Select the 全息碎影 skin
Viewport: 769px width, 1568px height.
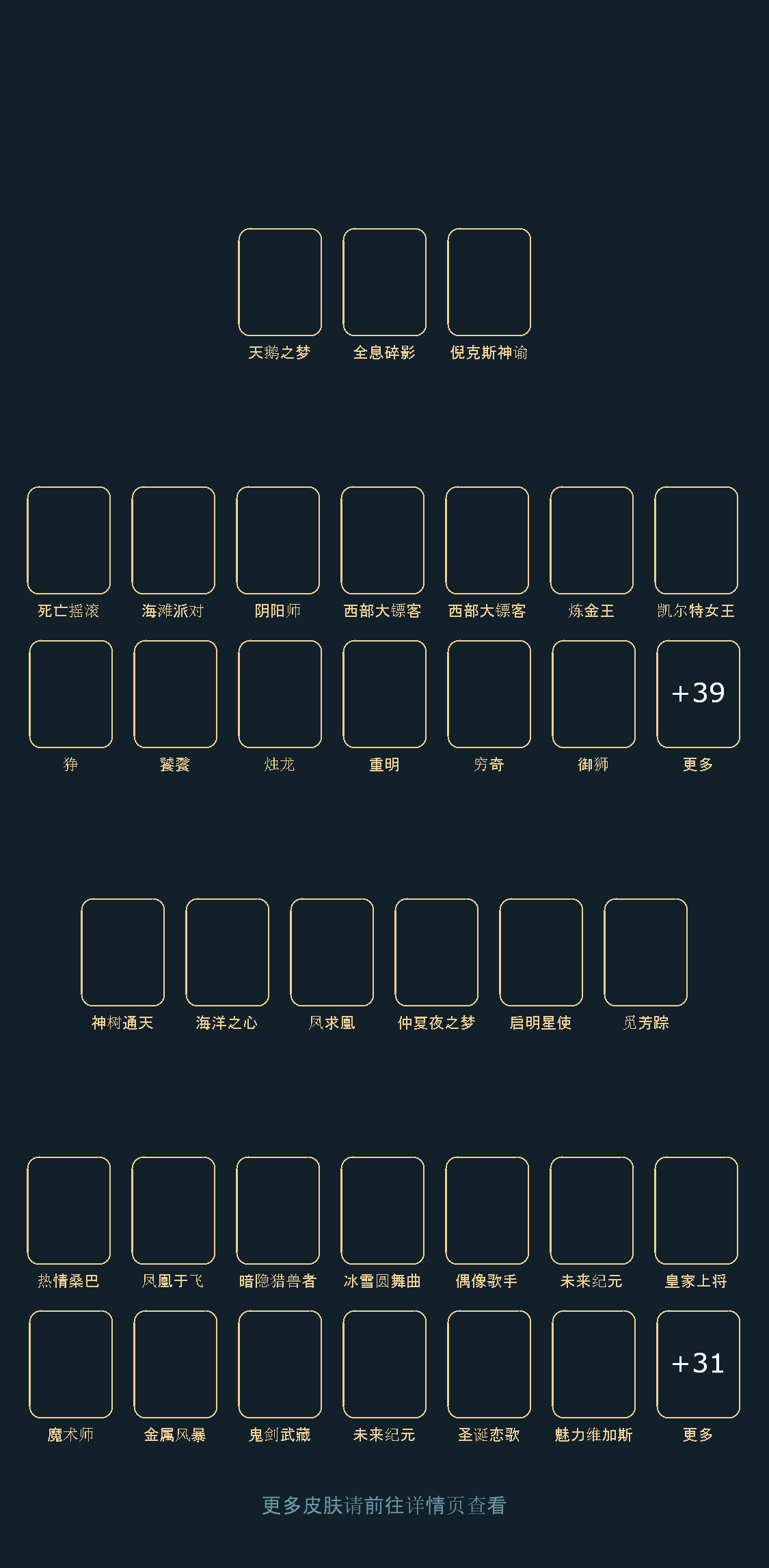click(384, 282)
